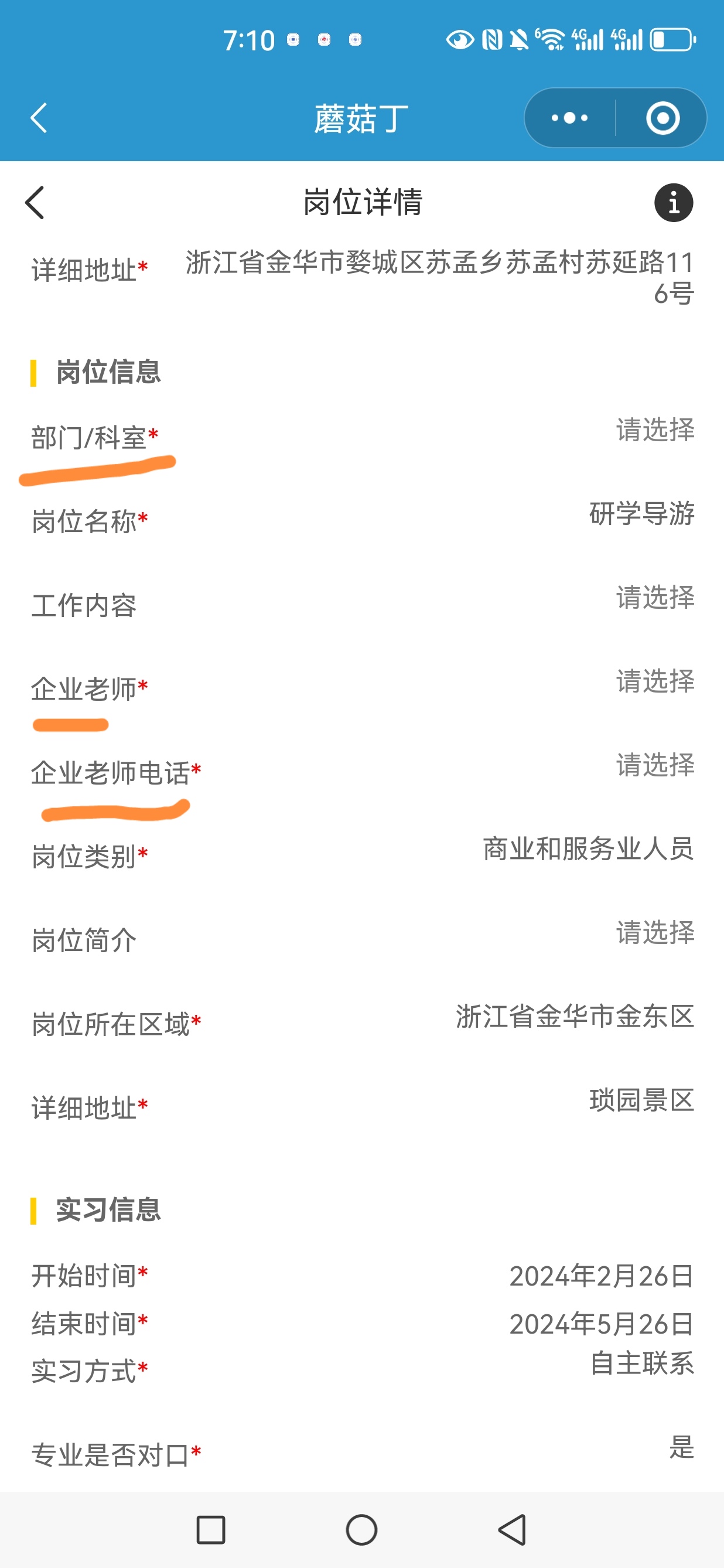Edit the 详细地址 showing 琐园景区
The width and height of the screenshot is (724, 1568).
point(362,1104)
